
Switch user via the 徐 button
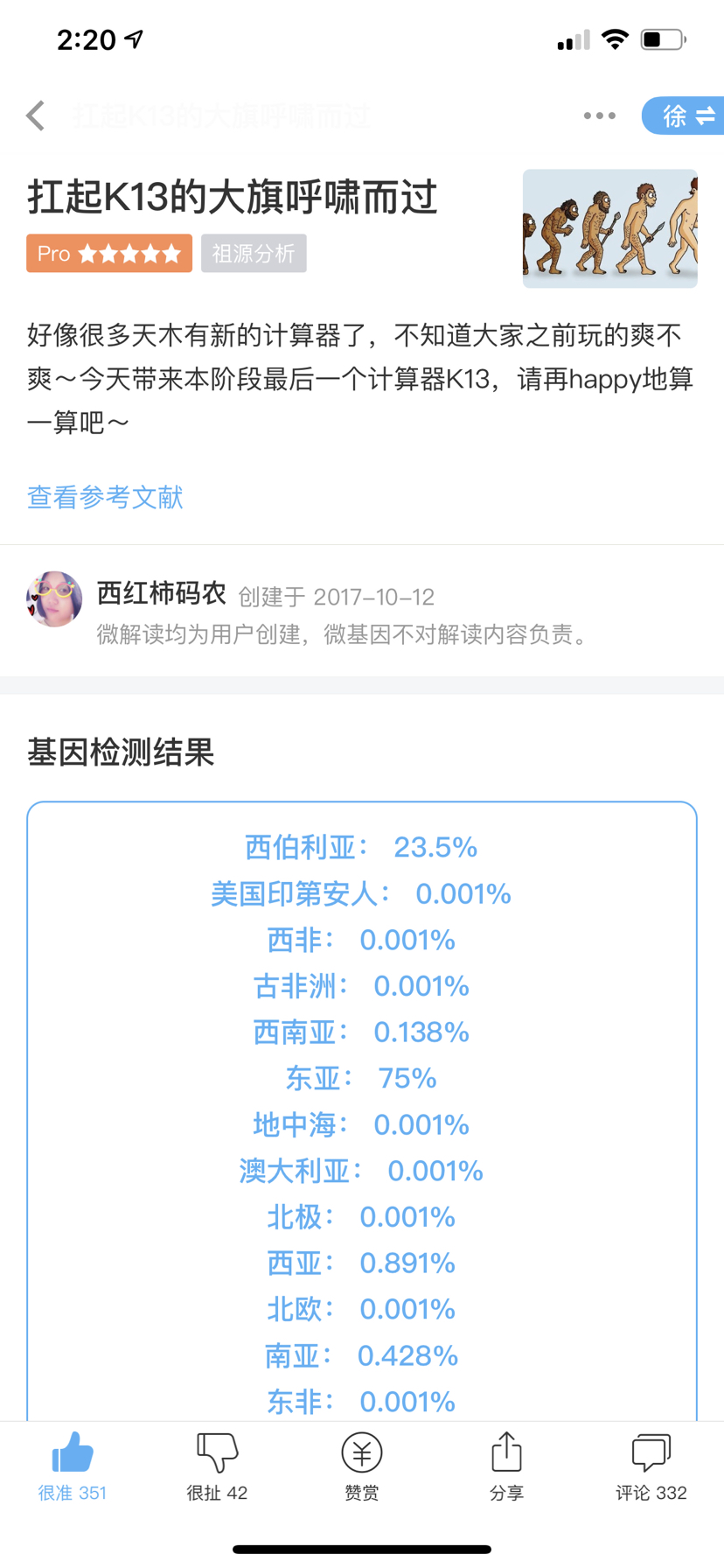[x=684, y=115]
